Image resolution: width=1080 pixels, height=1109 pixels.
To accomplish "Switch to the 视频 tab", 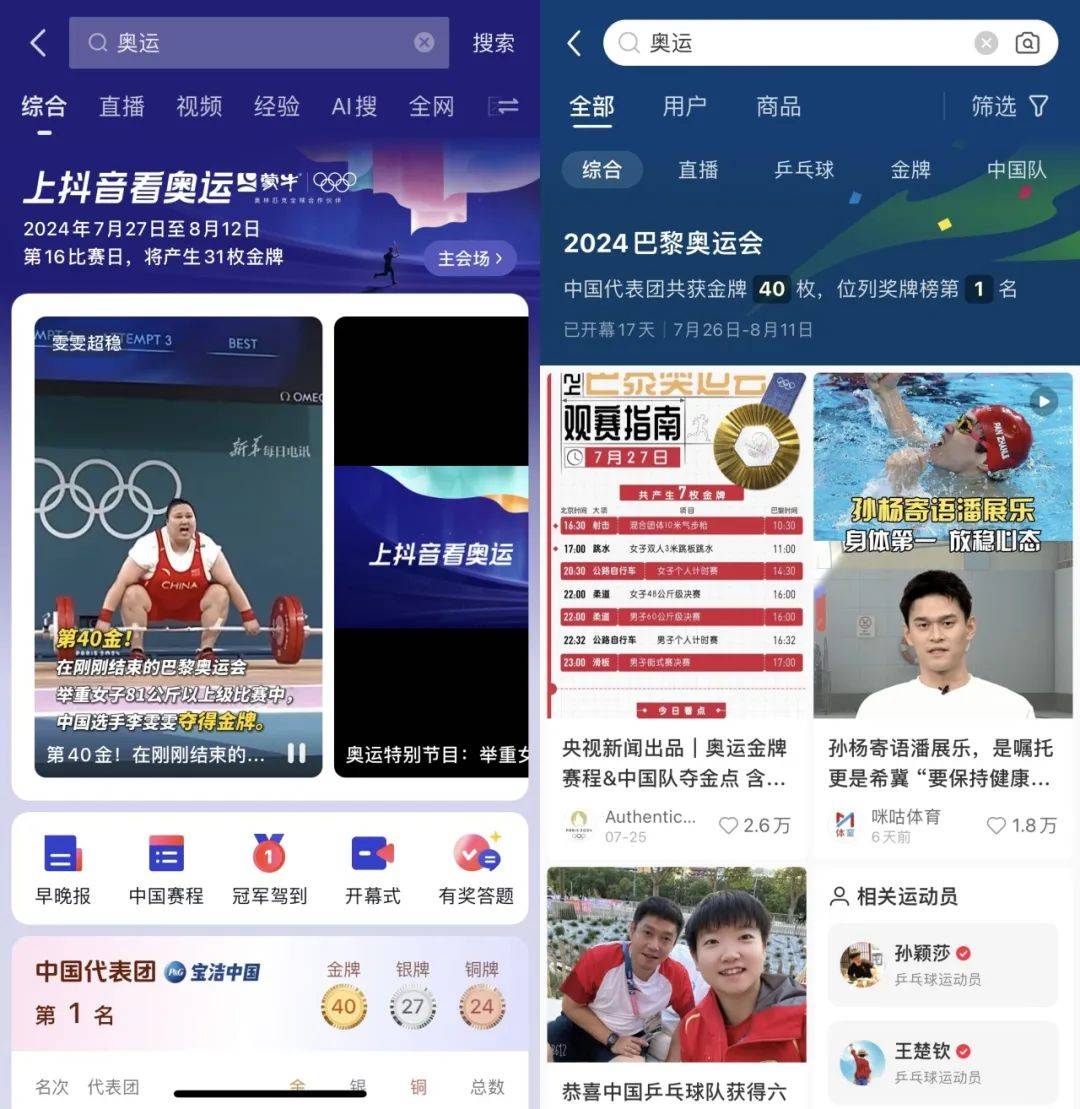I will click(x=199, y=106).
